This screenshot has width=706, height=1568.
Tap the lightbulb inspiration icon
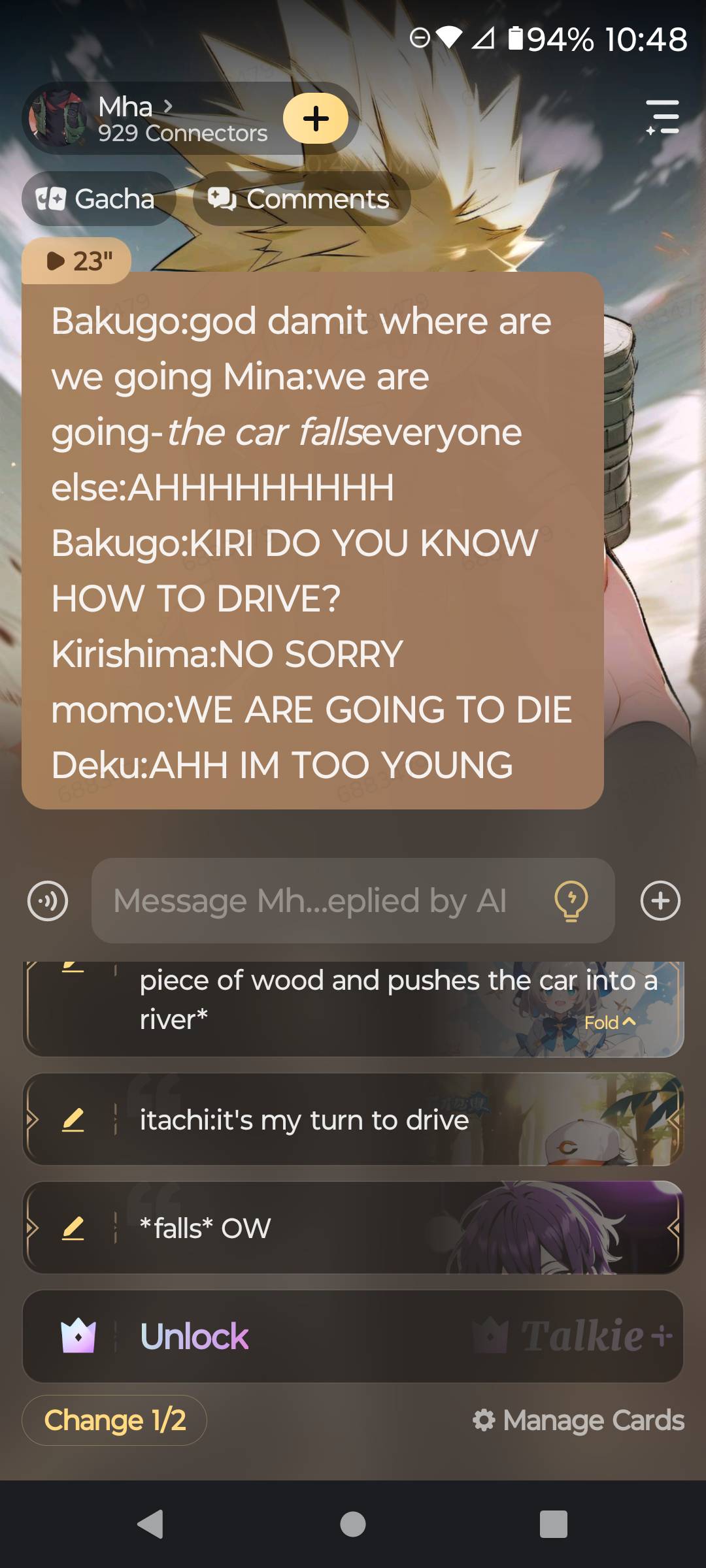tap(571, 901)
